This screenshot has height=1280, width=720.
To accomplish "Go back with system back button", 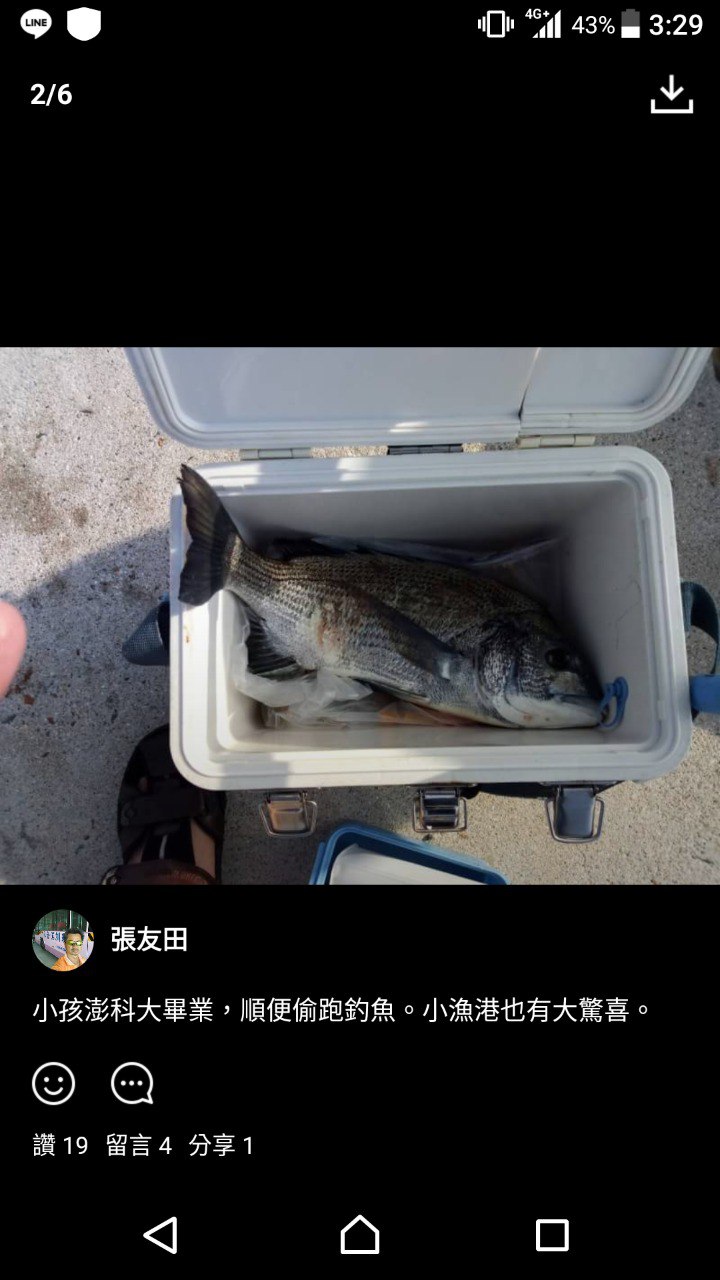I will pos(161,1235).
